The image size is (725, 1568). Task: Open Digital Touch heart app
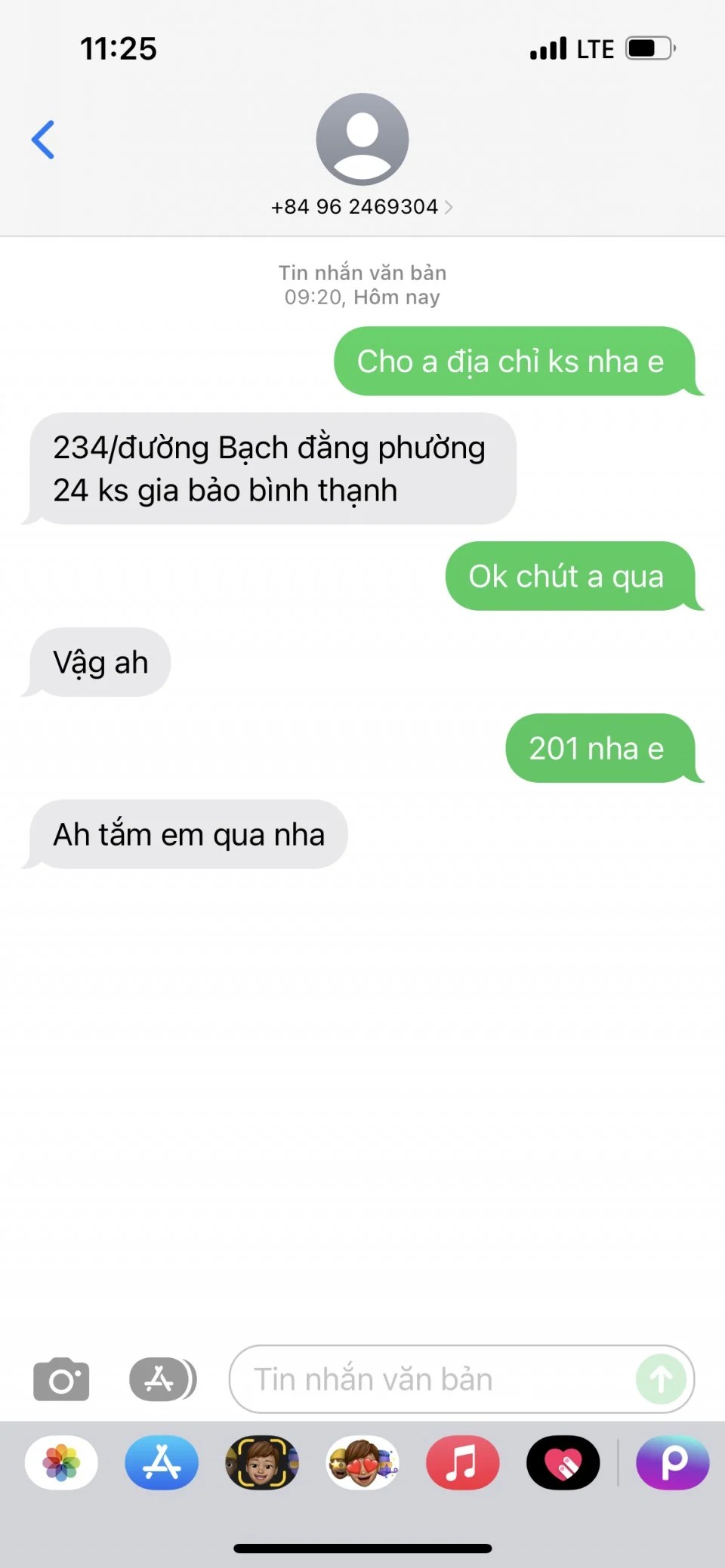tap(563, 1462)
